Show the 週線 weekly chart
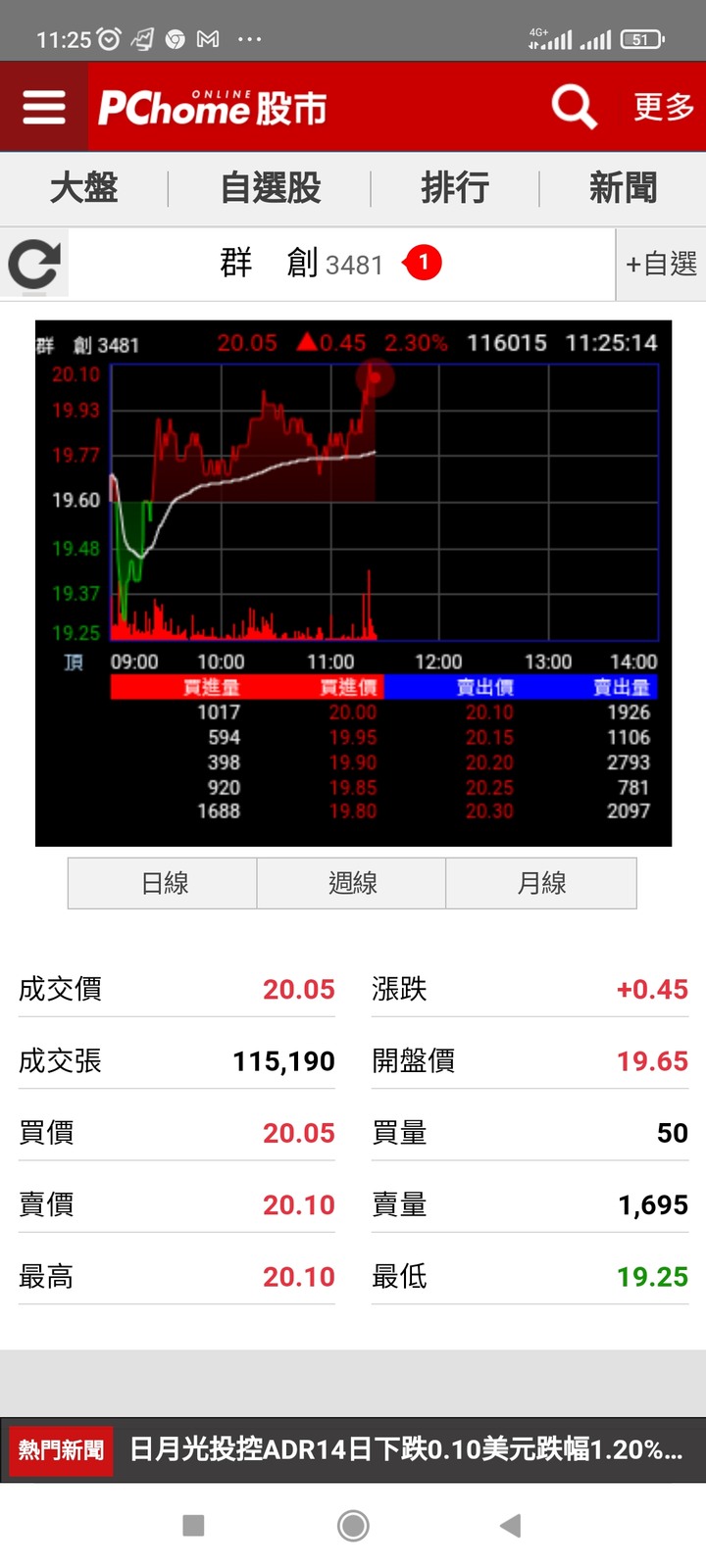The image size is (706, 1568). tap(352, 883)
